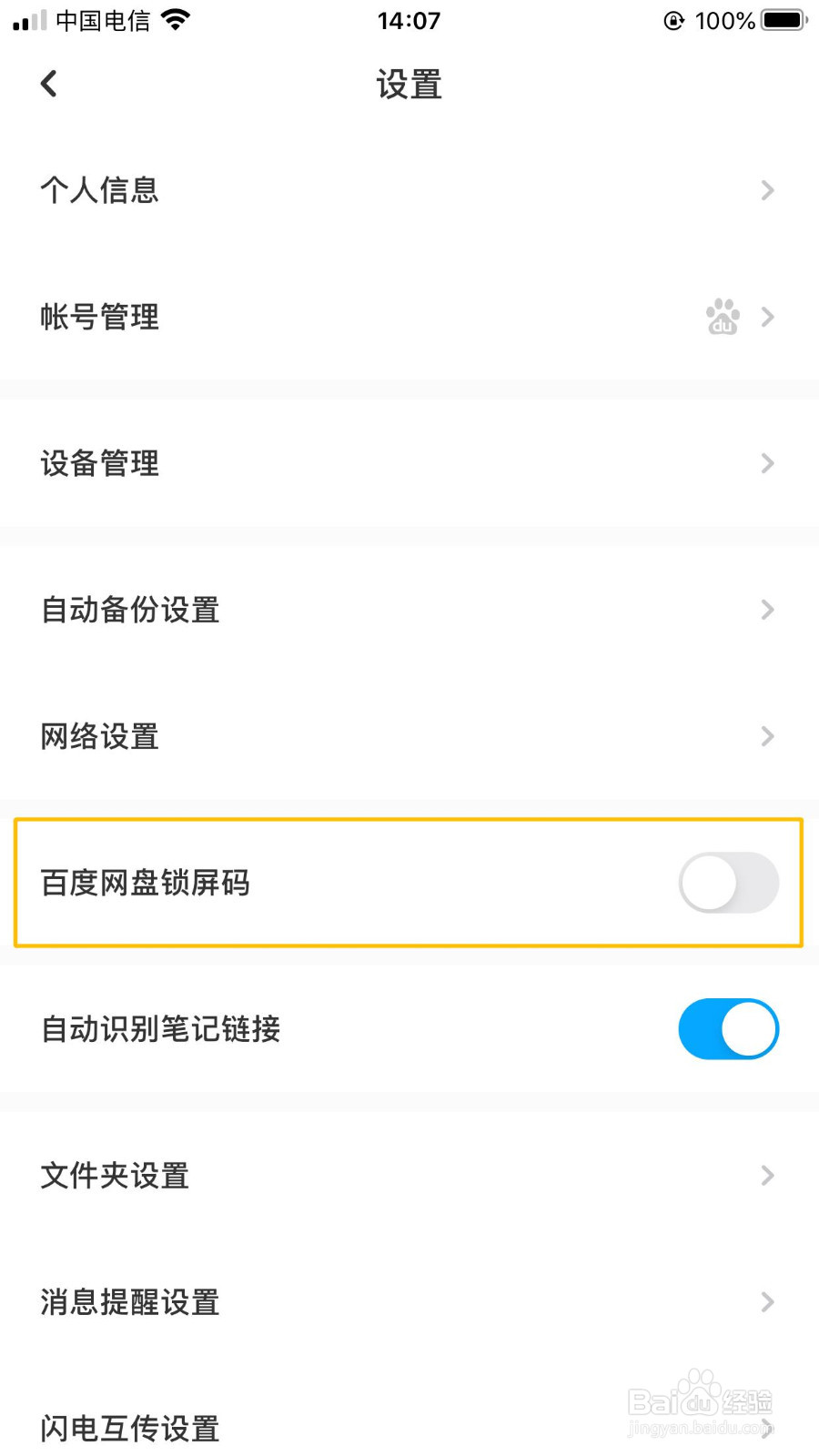Image resolution: width=819 pixels, height=1456 pixels.
Task: Click the battery icon in the status bar
Action: (x=781, y=20)
